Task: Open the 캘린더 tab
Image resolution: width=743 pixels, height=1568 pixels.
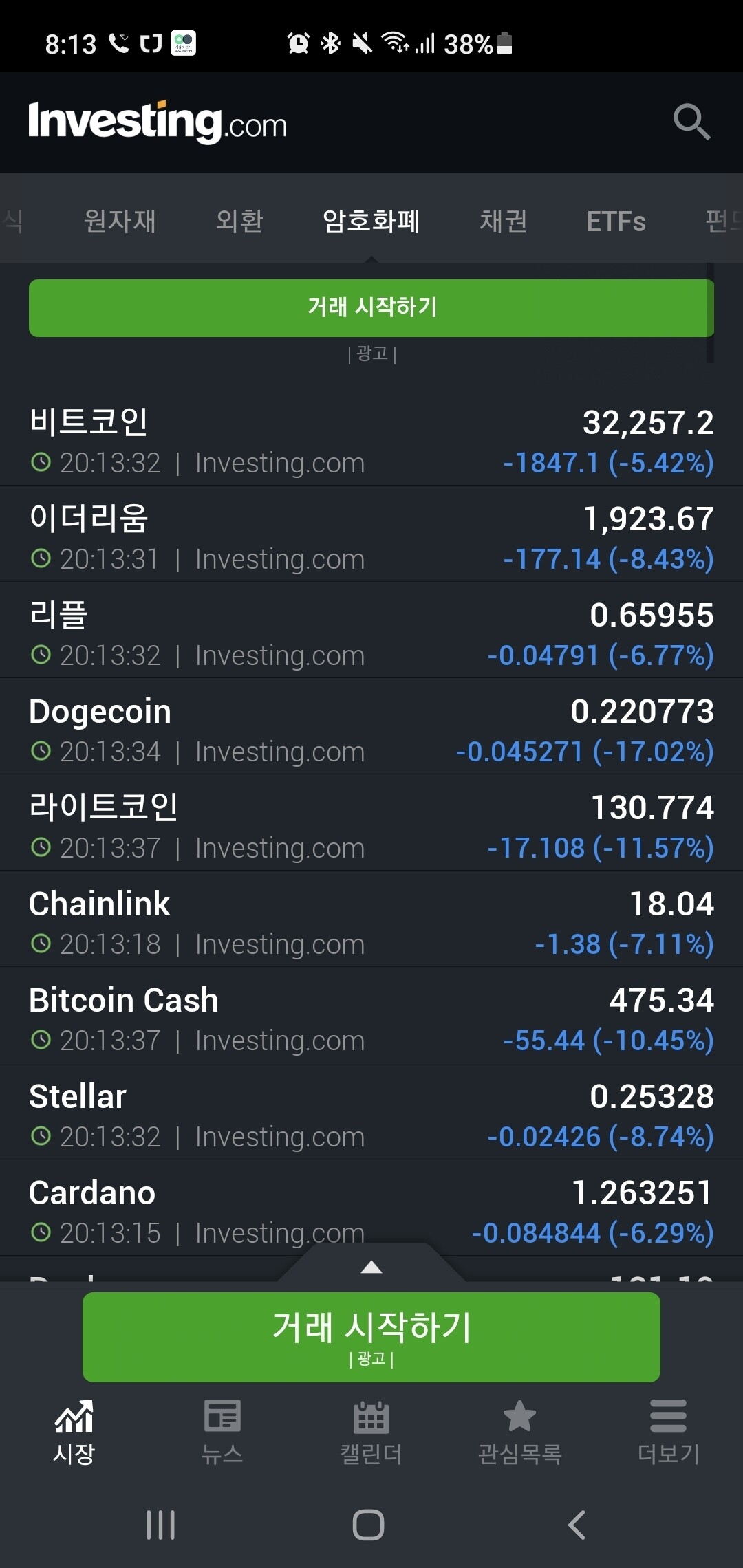Action: 371,1432
